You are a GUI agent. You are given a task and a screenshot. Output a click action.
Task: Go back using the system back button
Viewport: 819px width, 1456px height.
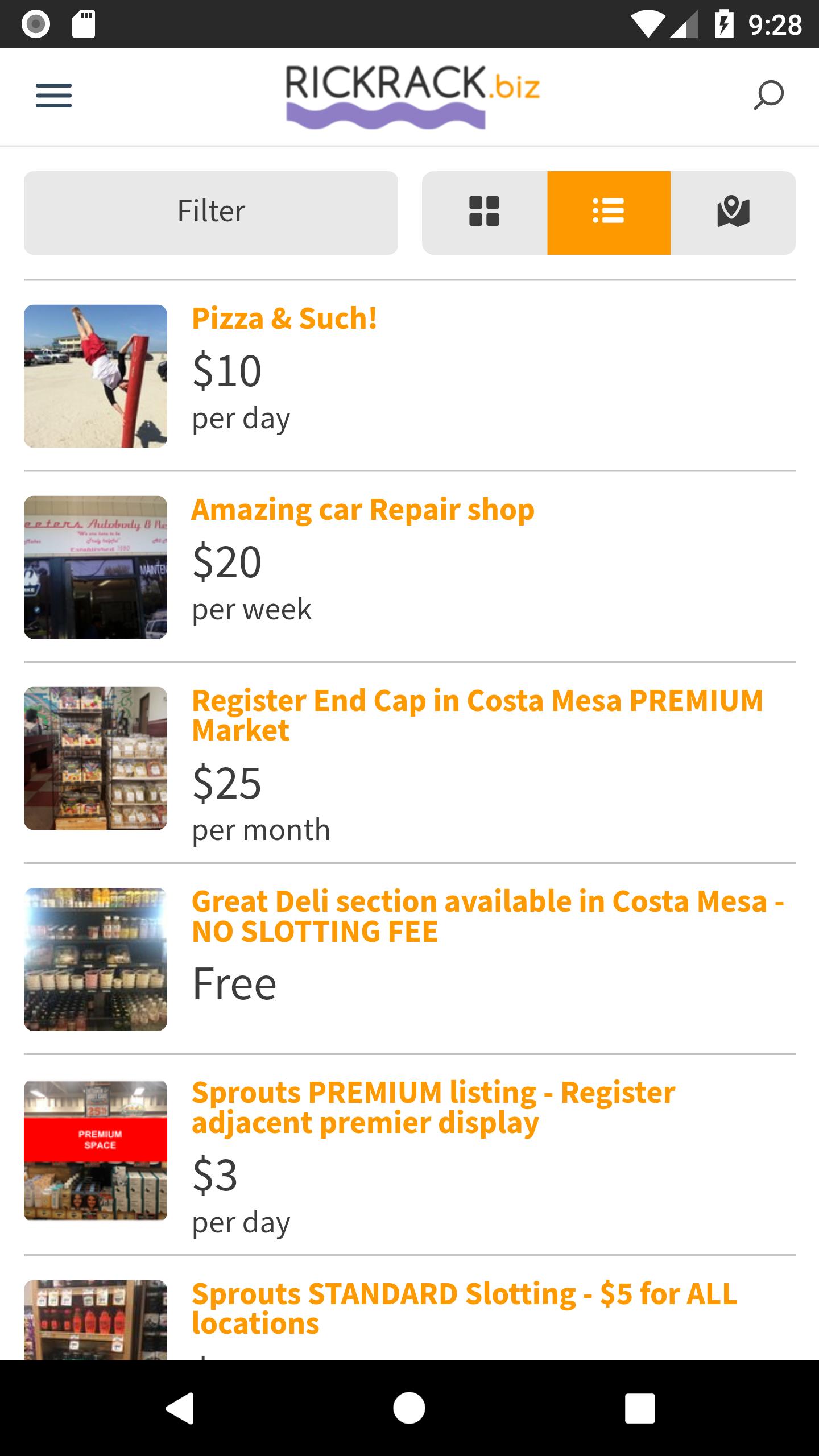[x=180, y=1408]
